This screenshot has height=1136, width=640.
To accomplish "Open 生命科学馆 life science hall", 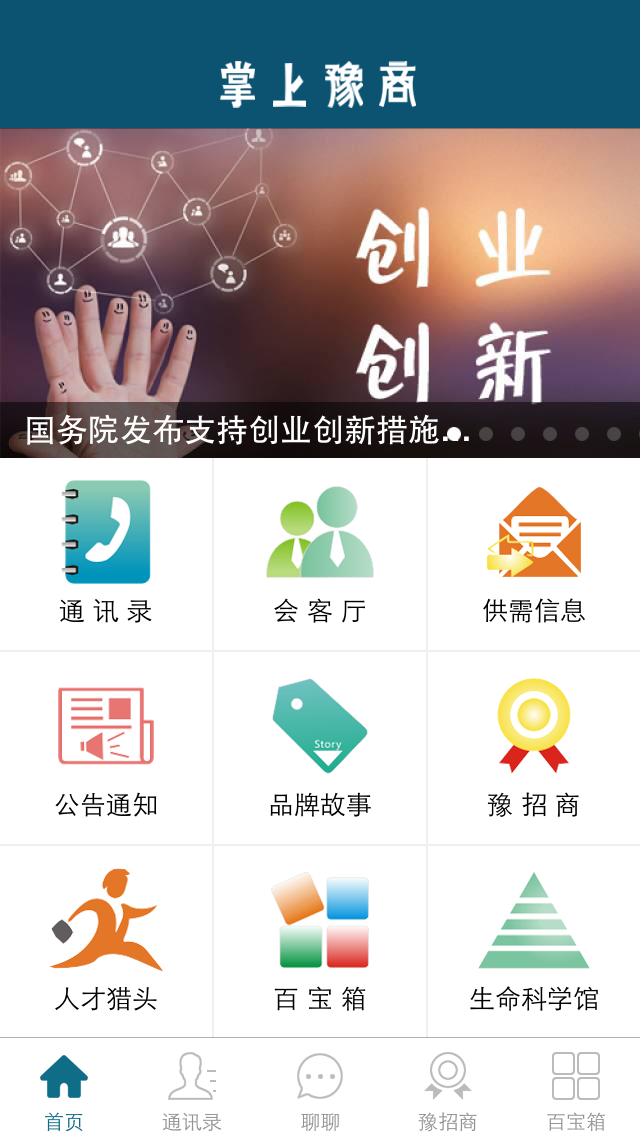I will coord(534,941).
